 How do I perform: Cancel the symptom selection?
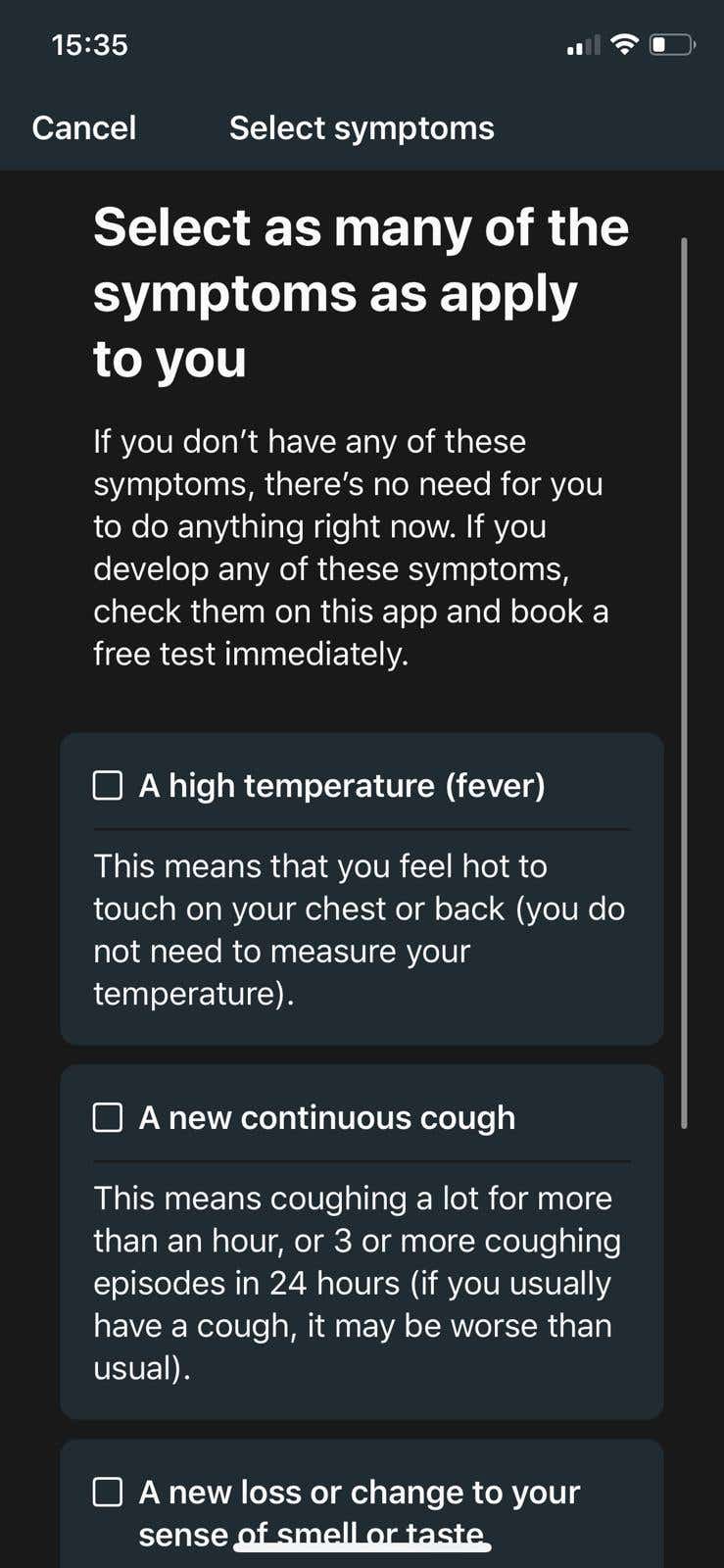tap(83, 127)
